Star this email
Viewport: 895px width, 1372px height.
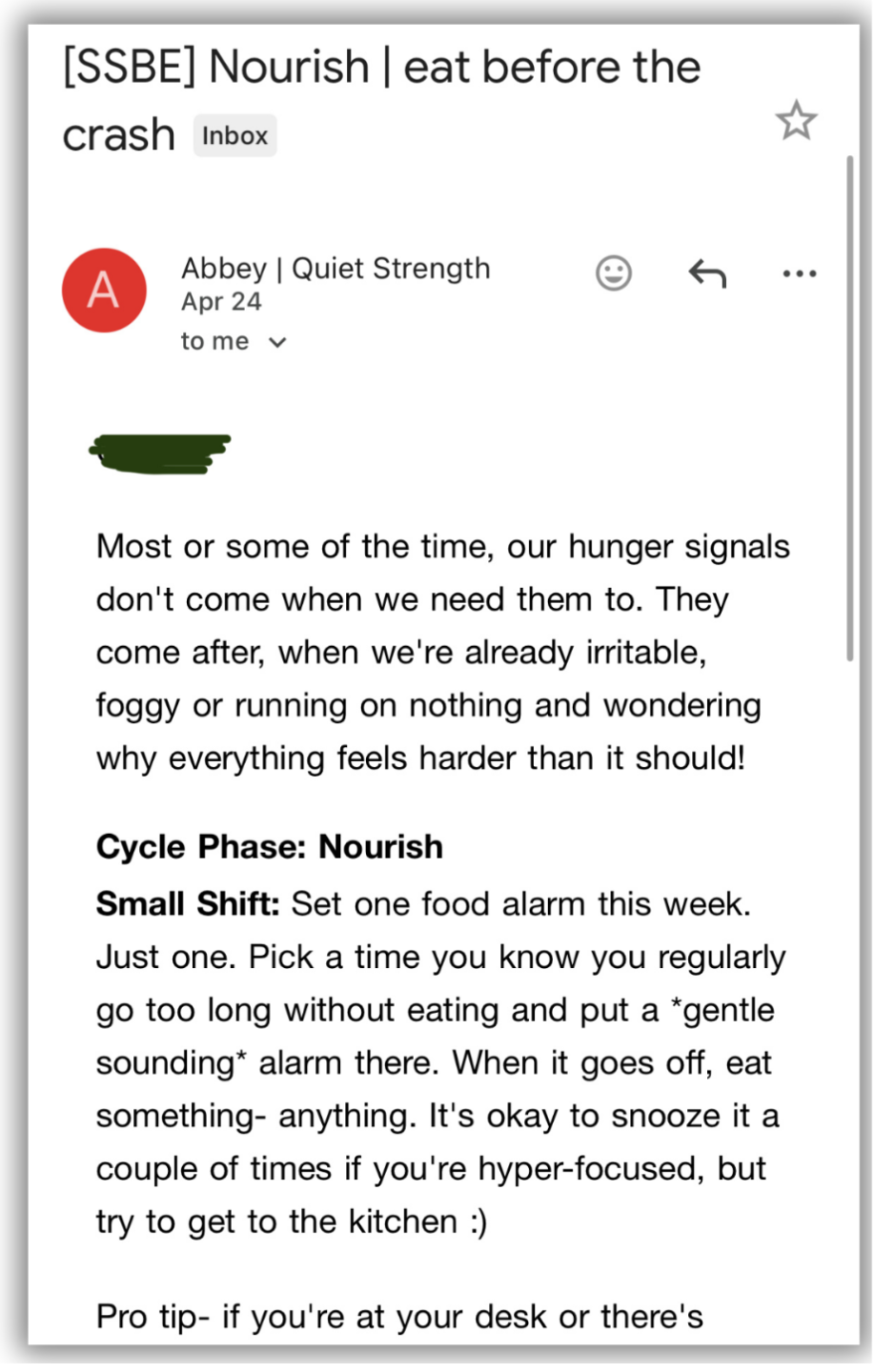796,121
